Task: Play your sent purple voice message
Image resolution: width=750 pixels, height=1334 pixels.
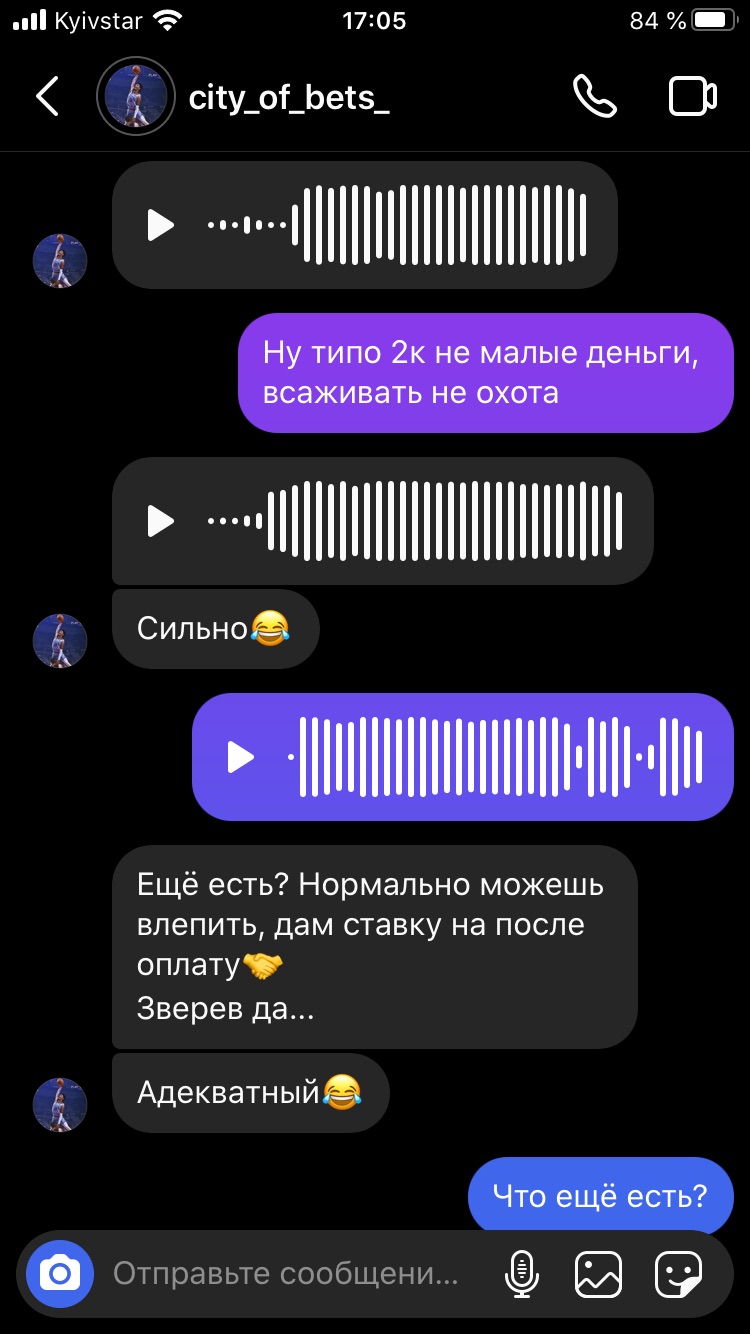Action: (240, 757)
